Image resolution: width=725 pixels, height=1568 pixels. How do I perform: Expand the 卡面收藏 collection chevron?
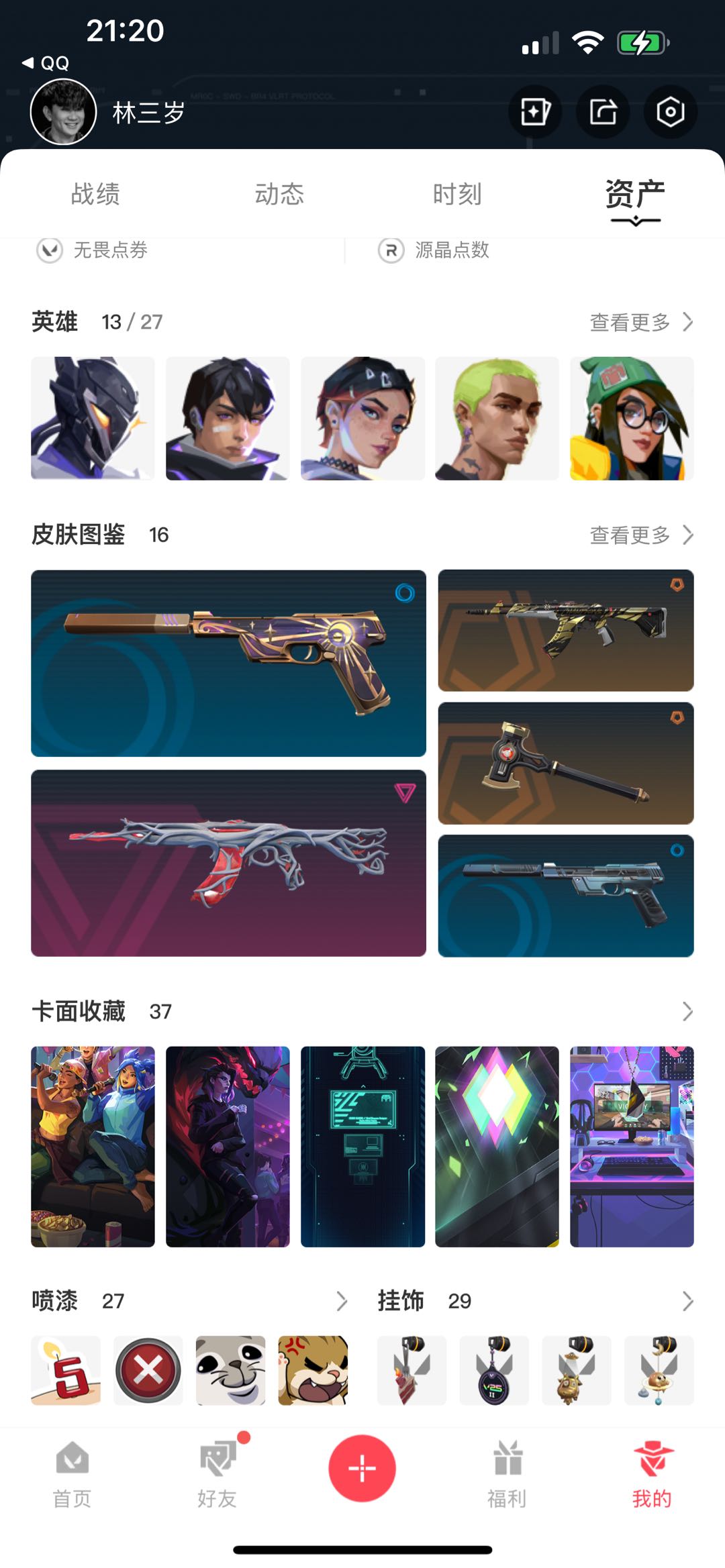tap(687, 1011)
